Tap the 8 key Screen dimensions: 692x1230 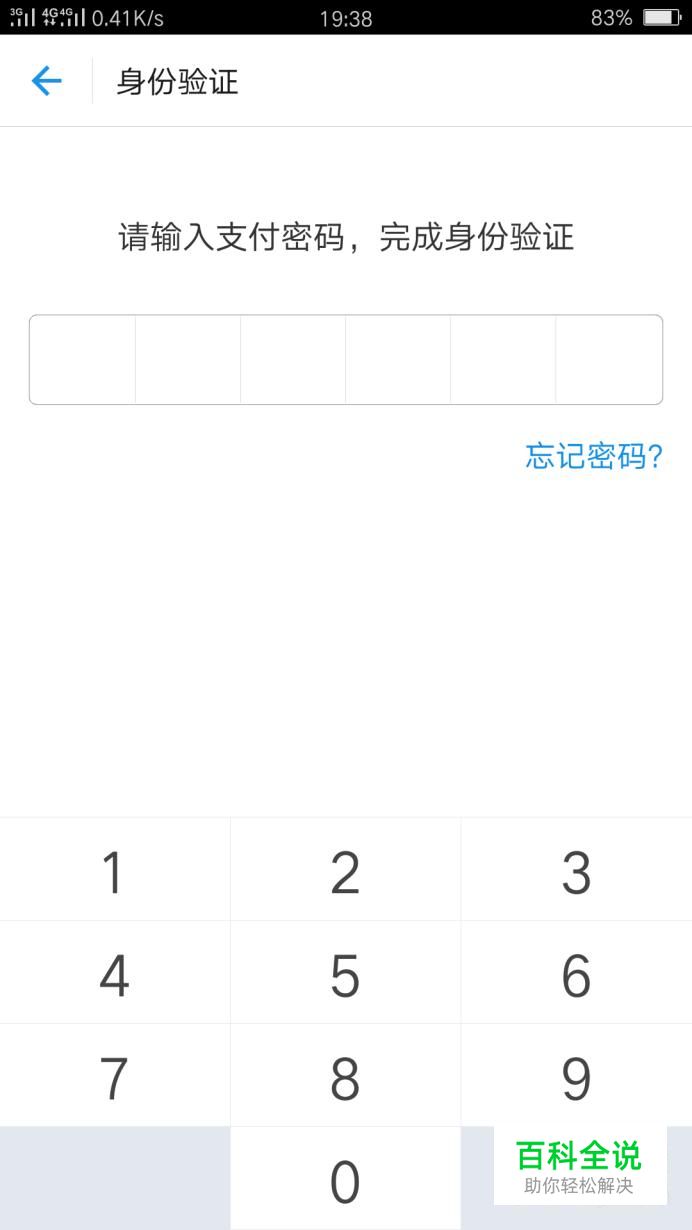(345, 1077)
